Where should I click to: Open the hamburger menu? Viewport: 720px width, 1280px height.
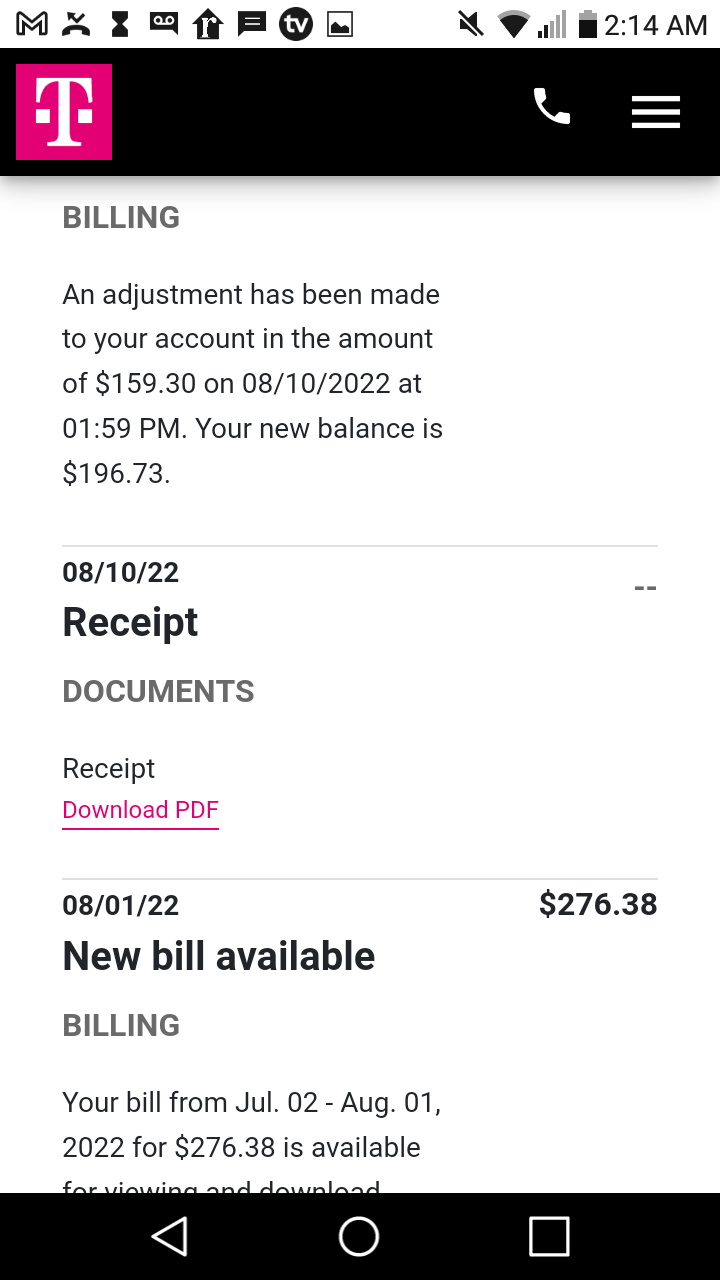656,112
